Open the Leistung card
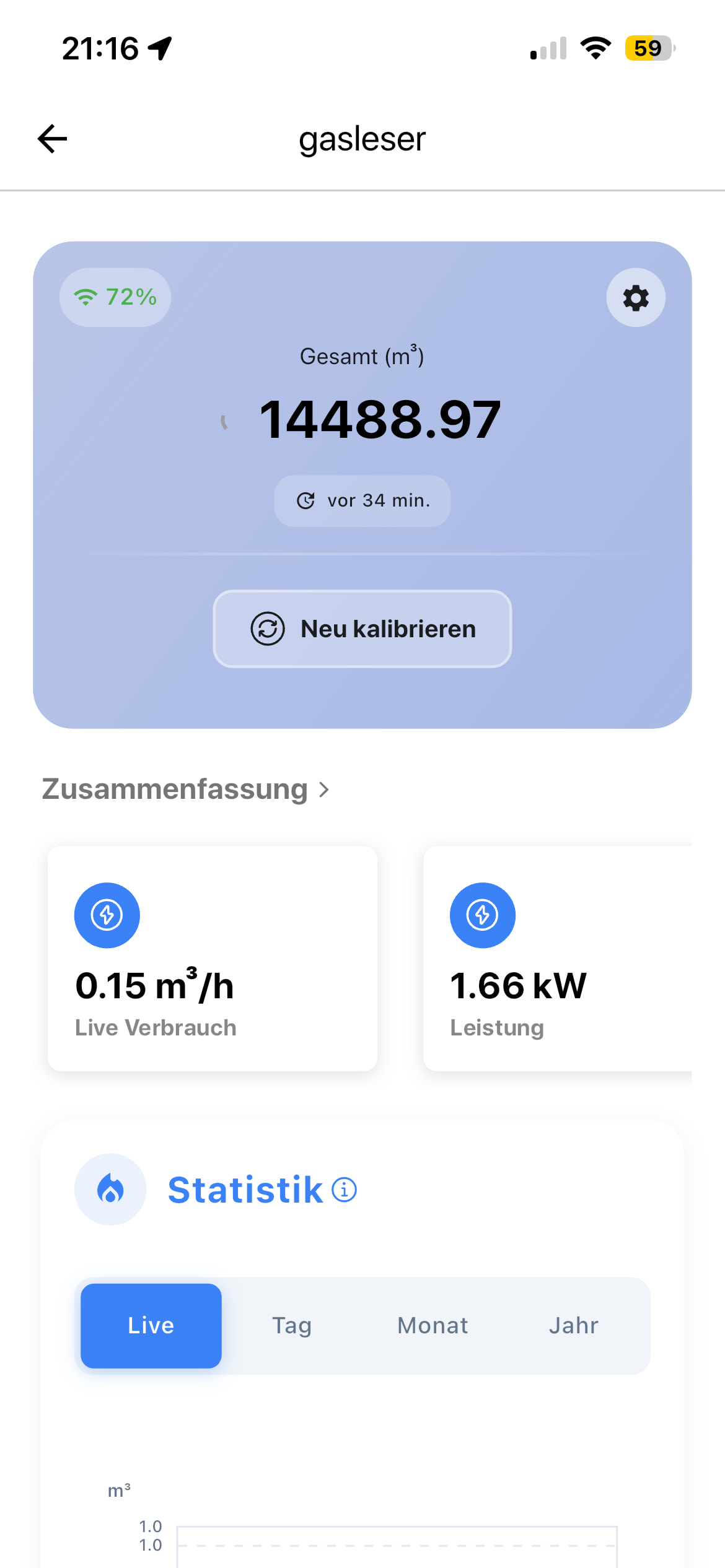 (558, 958)
